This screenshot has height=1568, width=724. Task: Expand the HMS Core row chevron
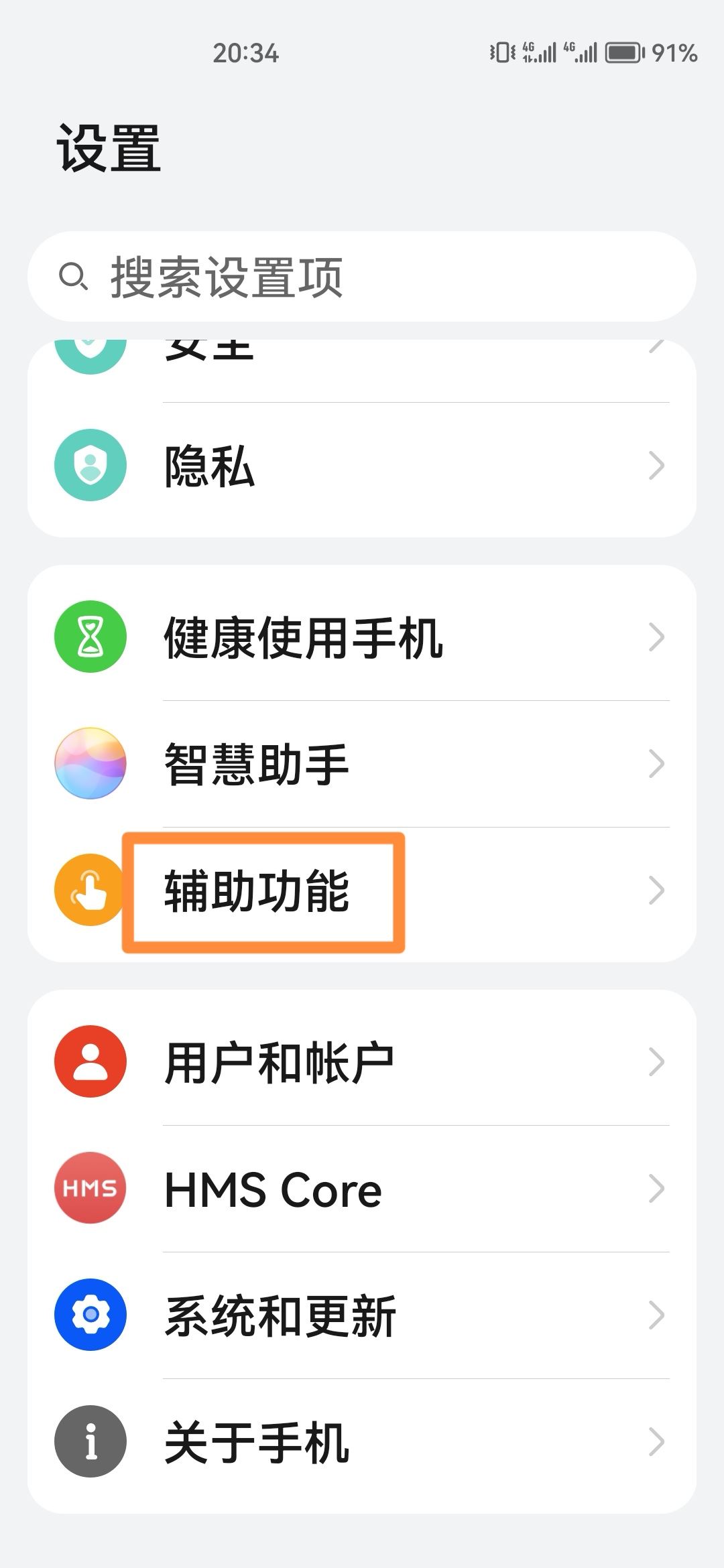[x=657, y=1186]
